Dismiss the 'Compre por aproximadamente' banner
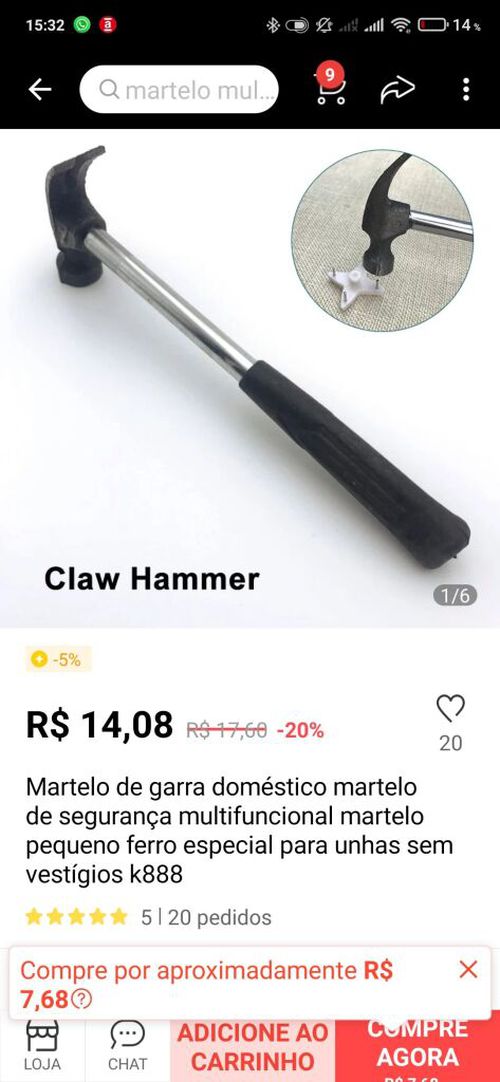This screenshot has width=500, height=1082. (x=468, y=970)
